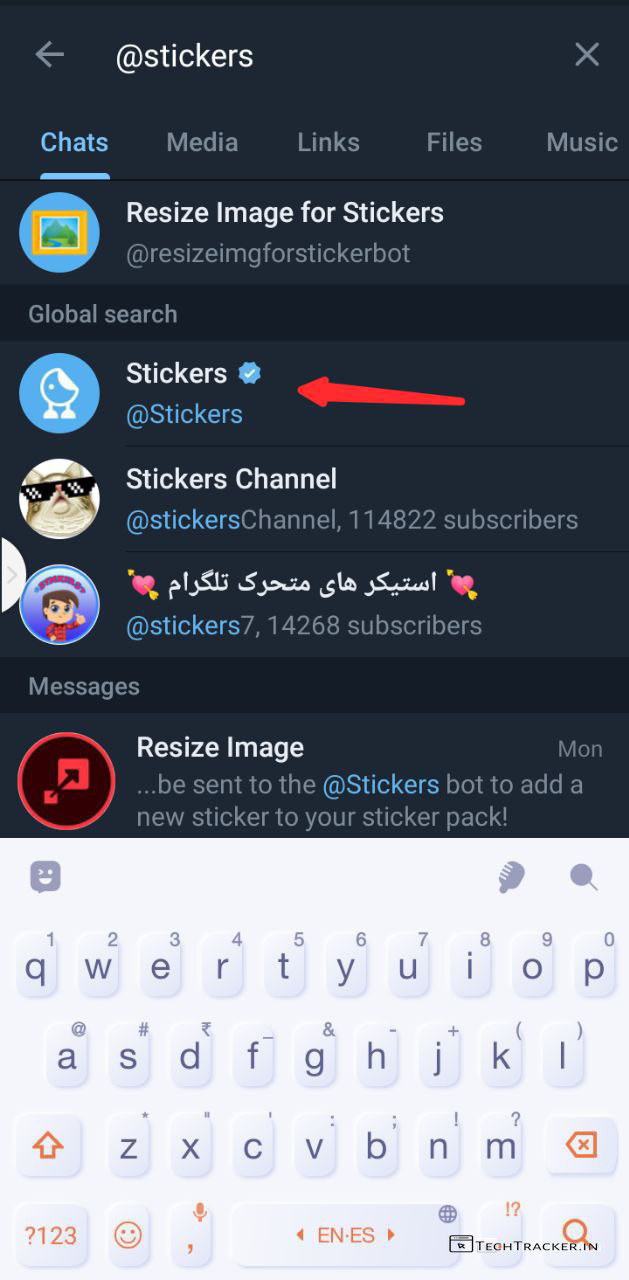This screenshot has width=629, height=1280.
Task: Open Resize Image for Stickers bot
Action: [x=314, y=232]
